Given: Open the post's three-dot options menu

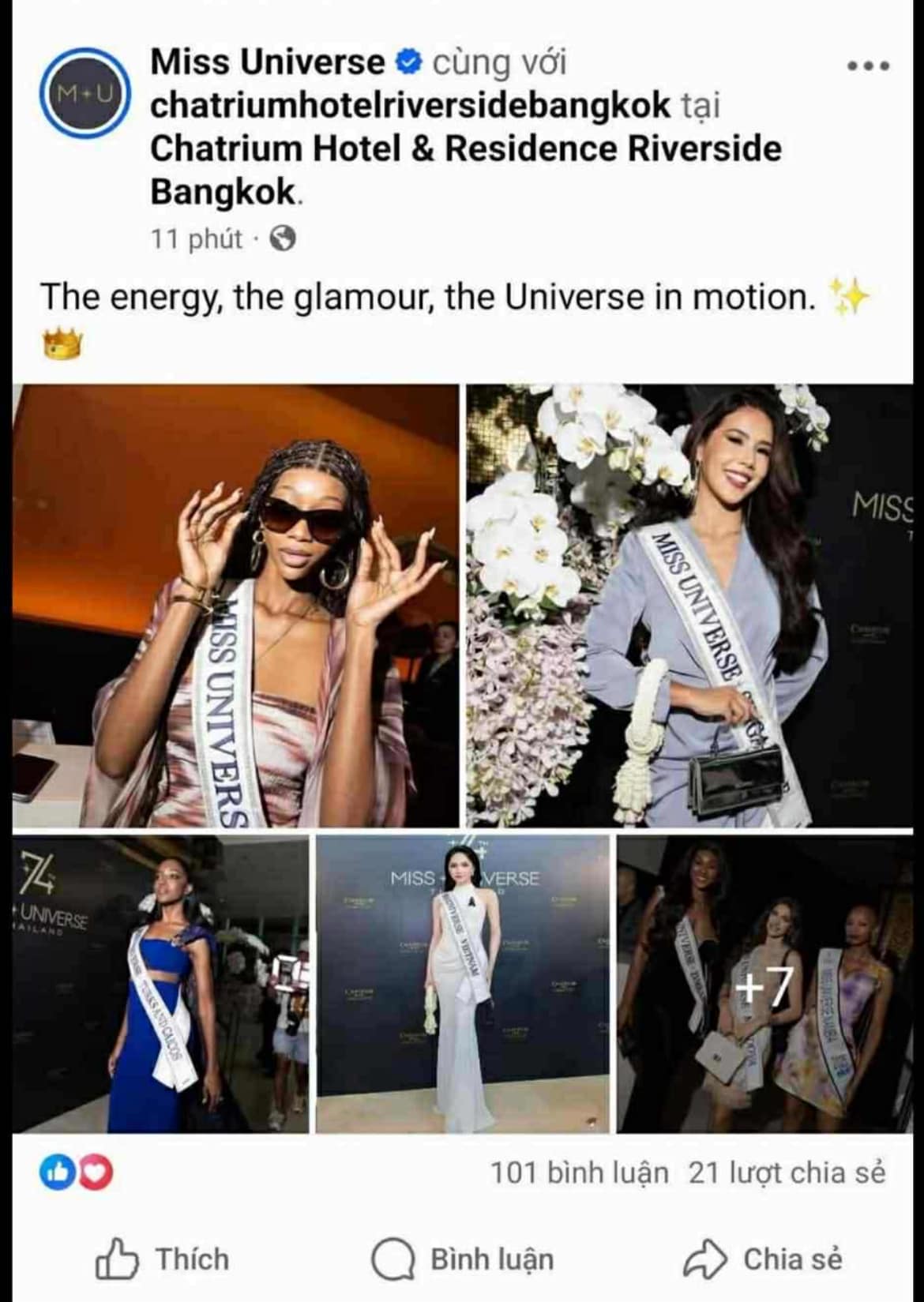Looking at the screenshot, I should [868, 66].
